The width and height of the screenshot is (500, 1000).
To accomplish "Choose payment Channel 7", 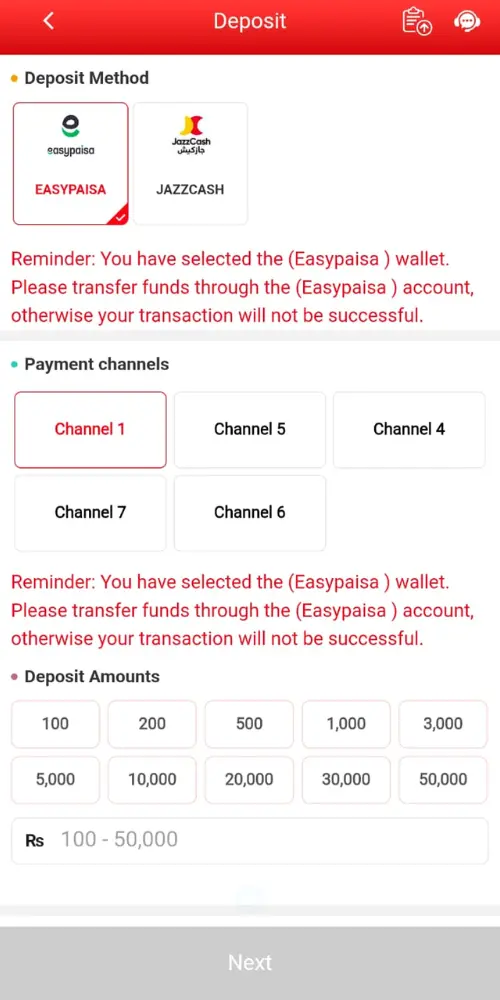I will click(90, 512).
